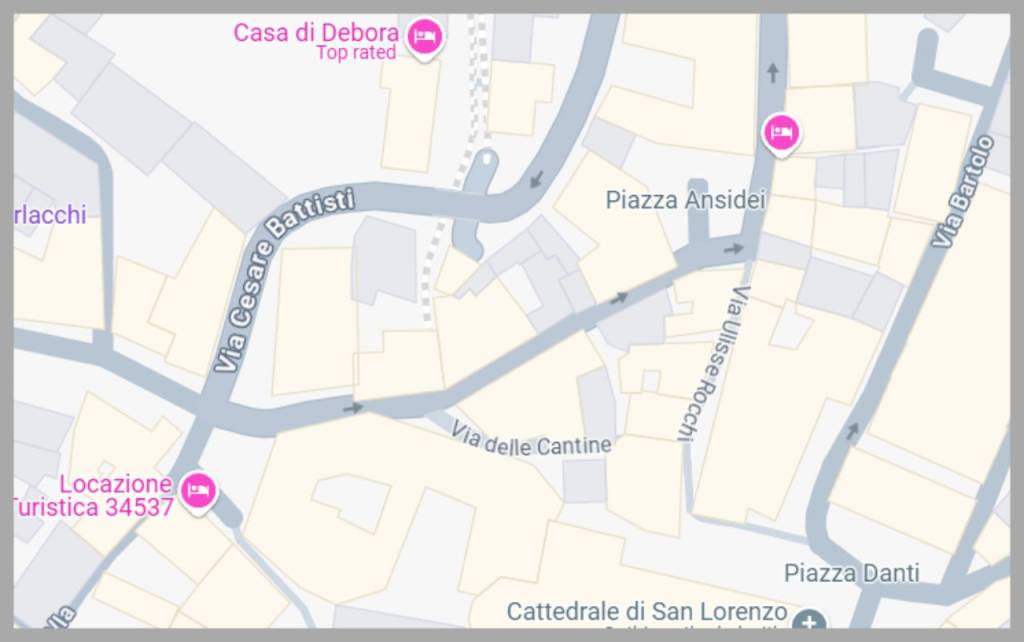Tap the hotel pin near Piazza Ansidei
Viewport: 1024px width, 642px height.
pyautogui.click(x=781, y=132)
